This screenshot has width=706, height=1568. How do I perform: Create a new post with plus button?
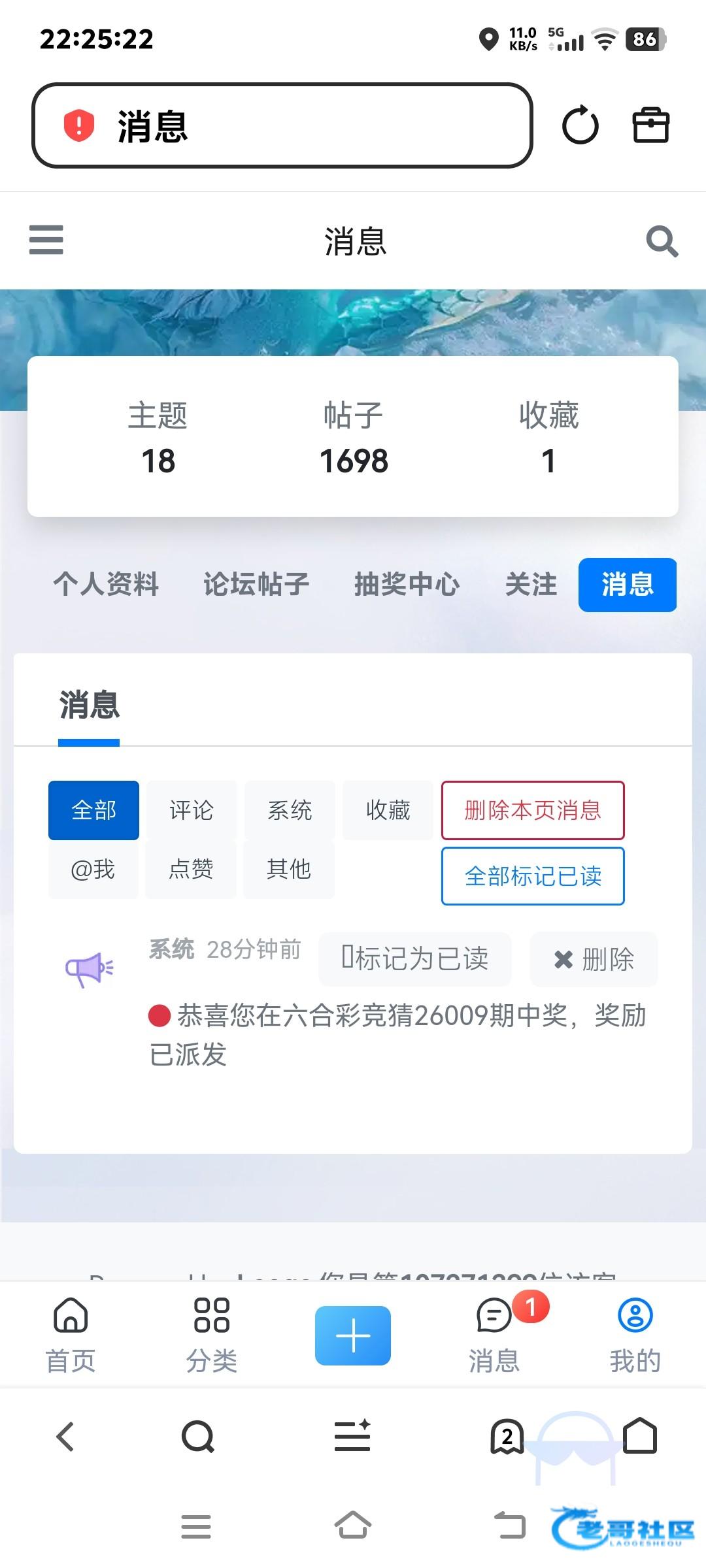pyautogui.click(x=353, y=1335)
